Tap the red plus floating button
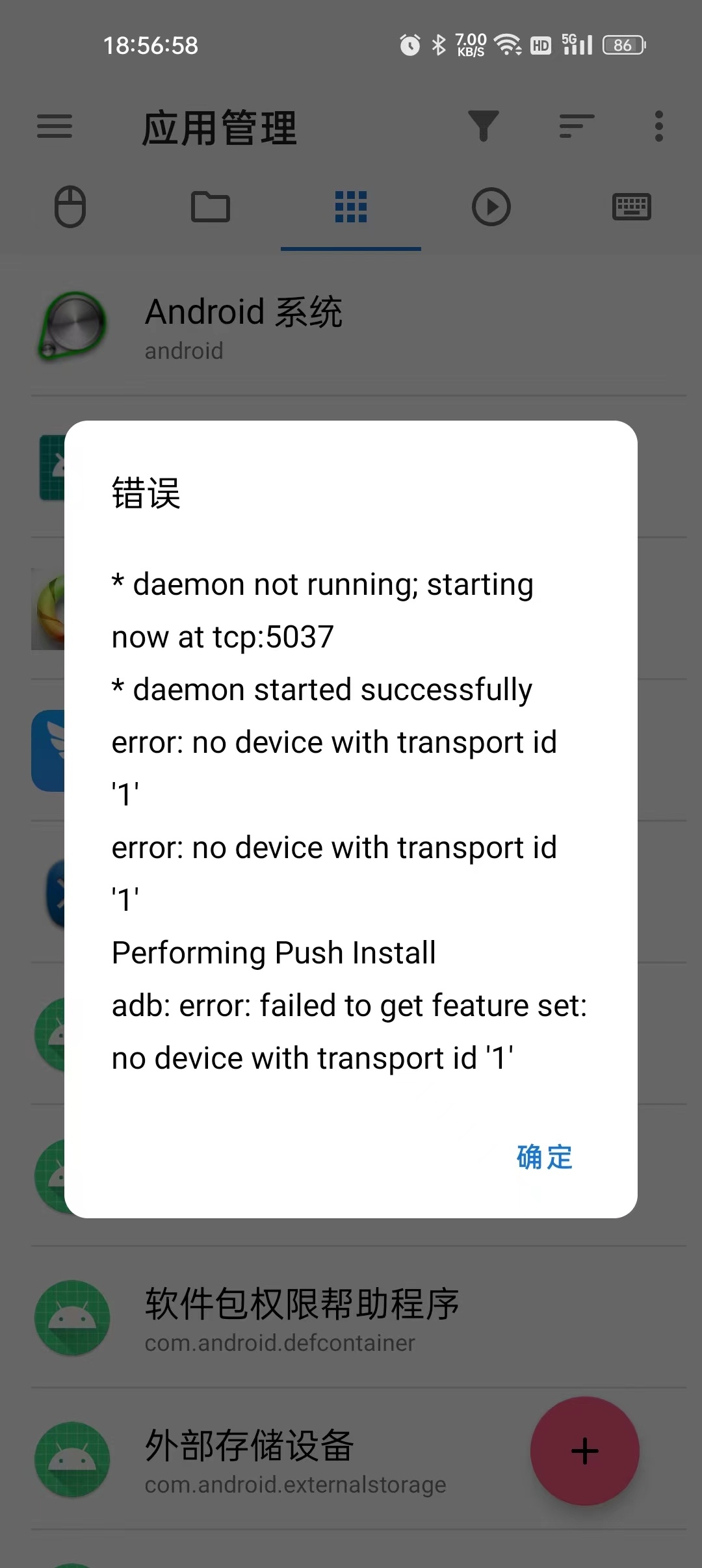The height and width of the screenshot is (1568, 702). pyautogui.click(x=584, y=1451)
